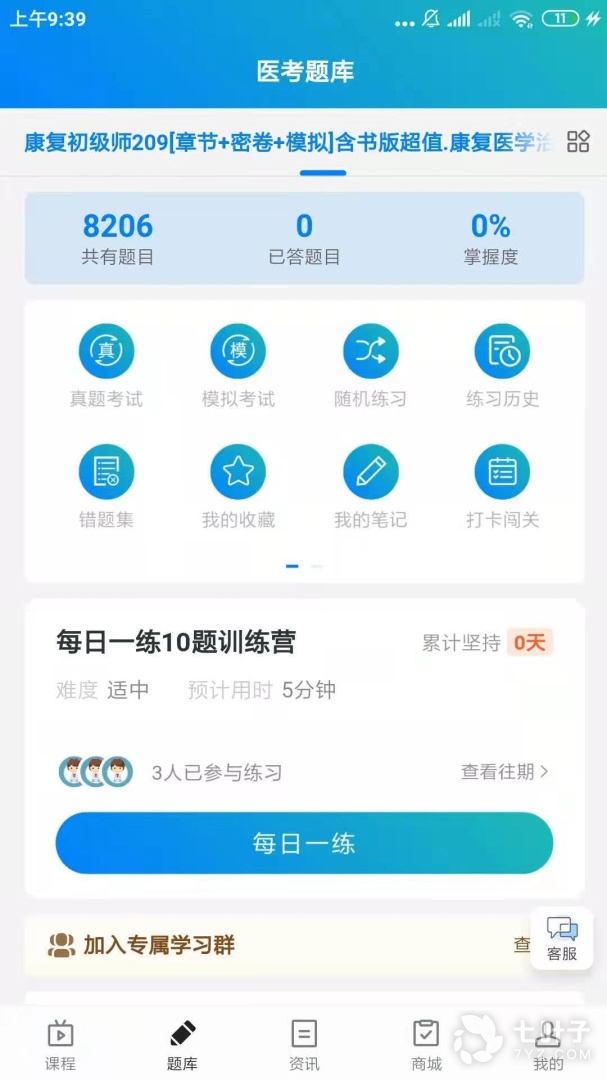This screenshot has width=607, height=1080.
Task: Start the 每日一练 daily practice
Action: (x=304, y=843)
